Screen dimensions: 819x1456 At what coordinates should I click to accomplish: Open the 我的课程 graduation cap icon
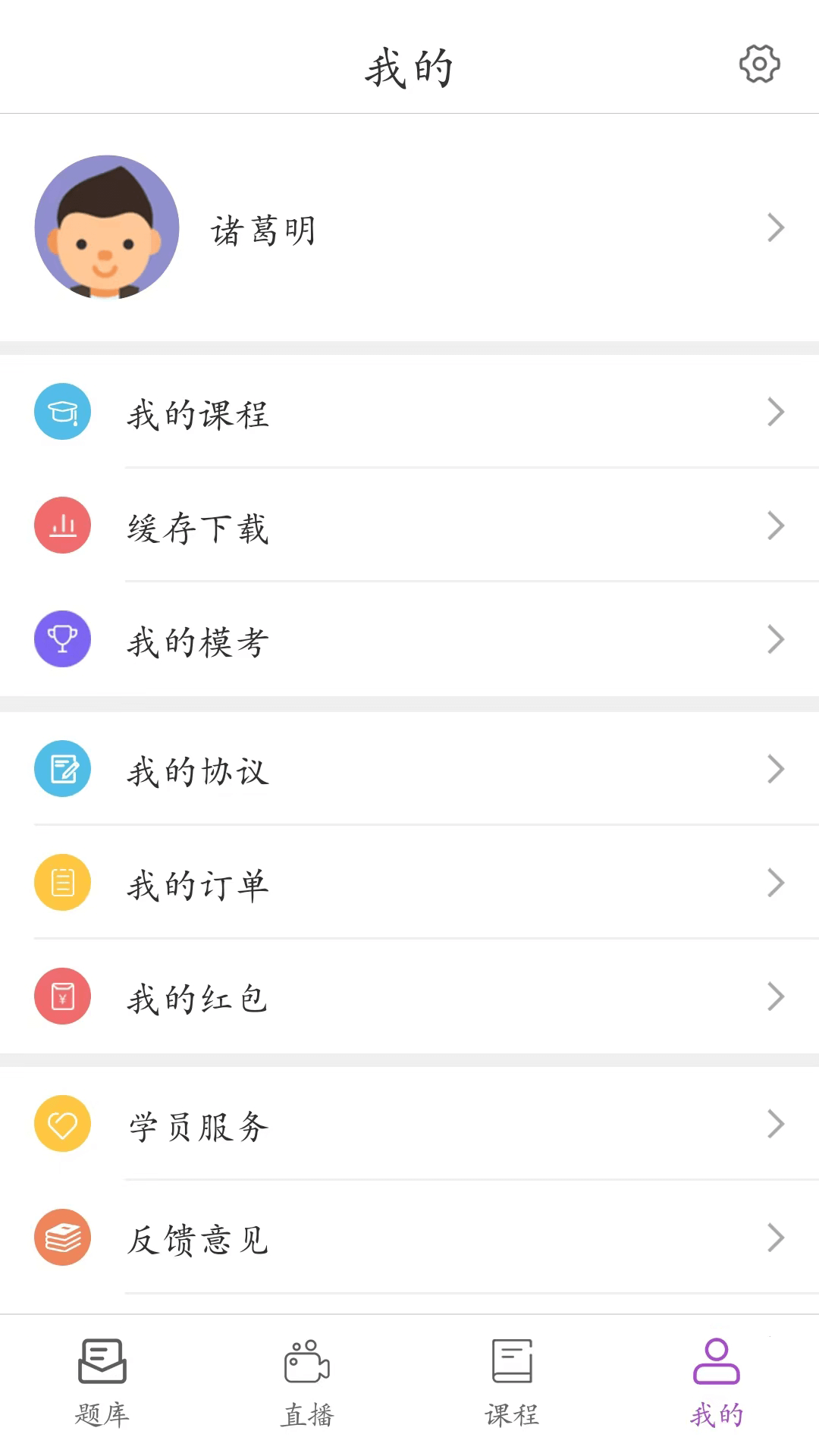pos(63,412)
